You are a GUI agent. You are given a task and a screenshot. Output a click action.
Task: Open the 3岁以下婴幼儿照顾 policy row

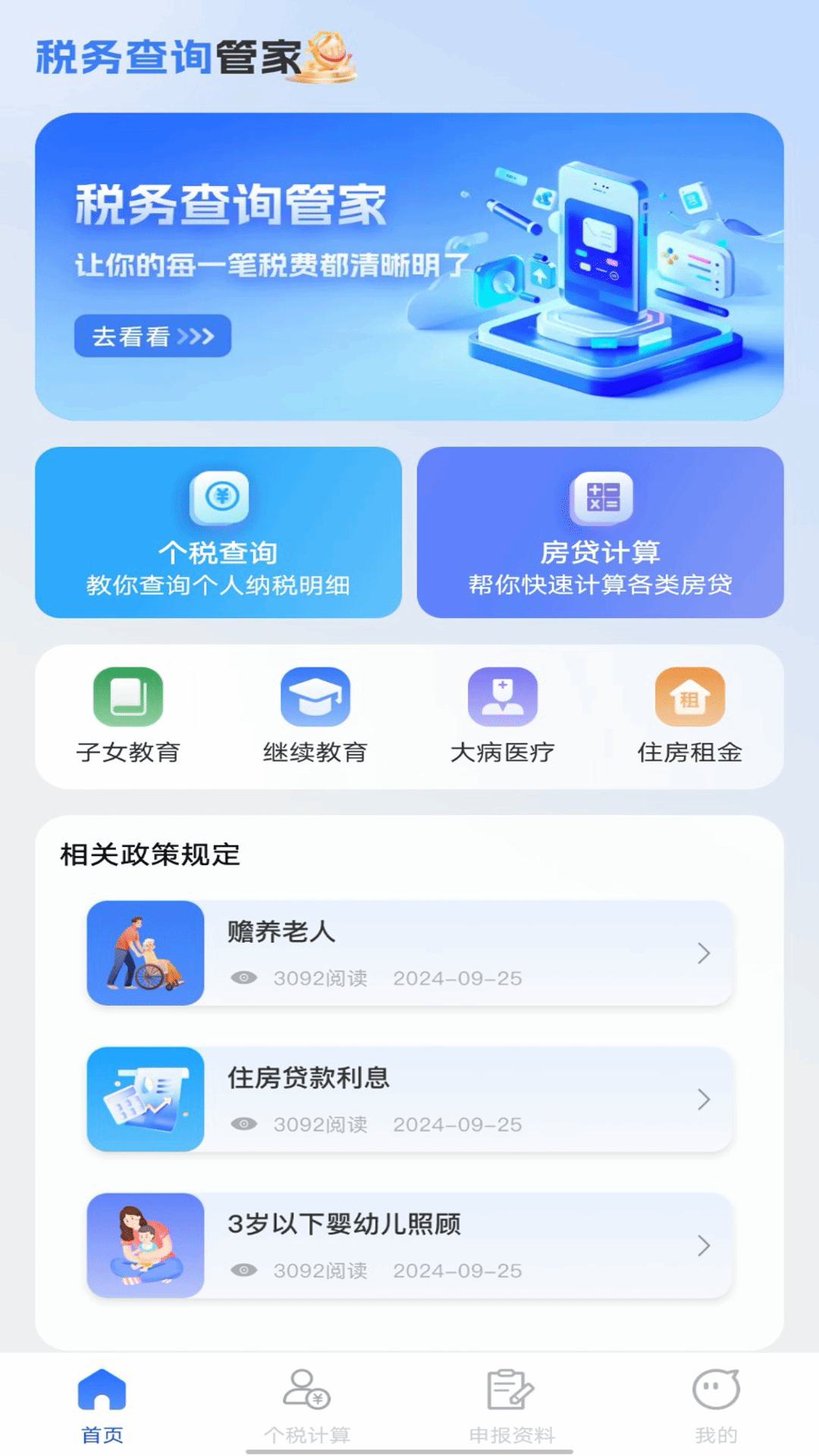410,1246
